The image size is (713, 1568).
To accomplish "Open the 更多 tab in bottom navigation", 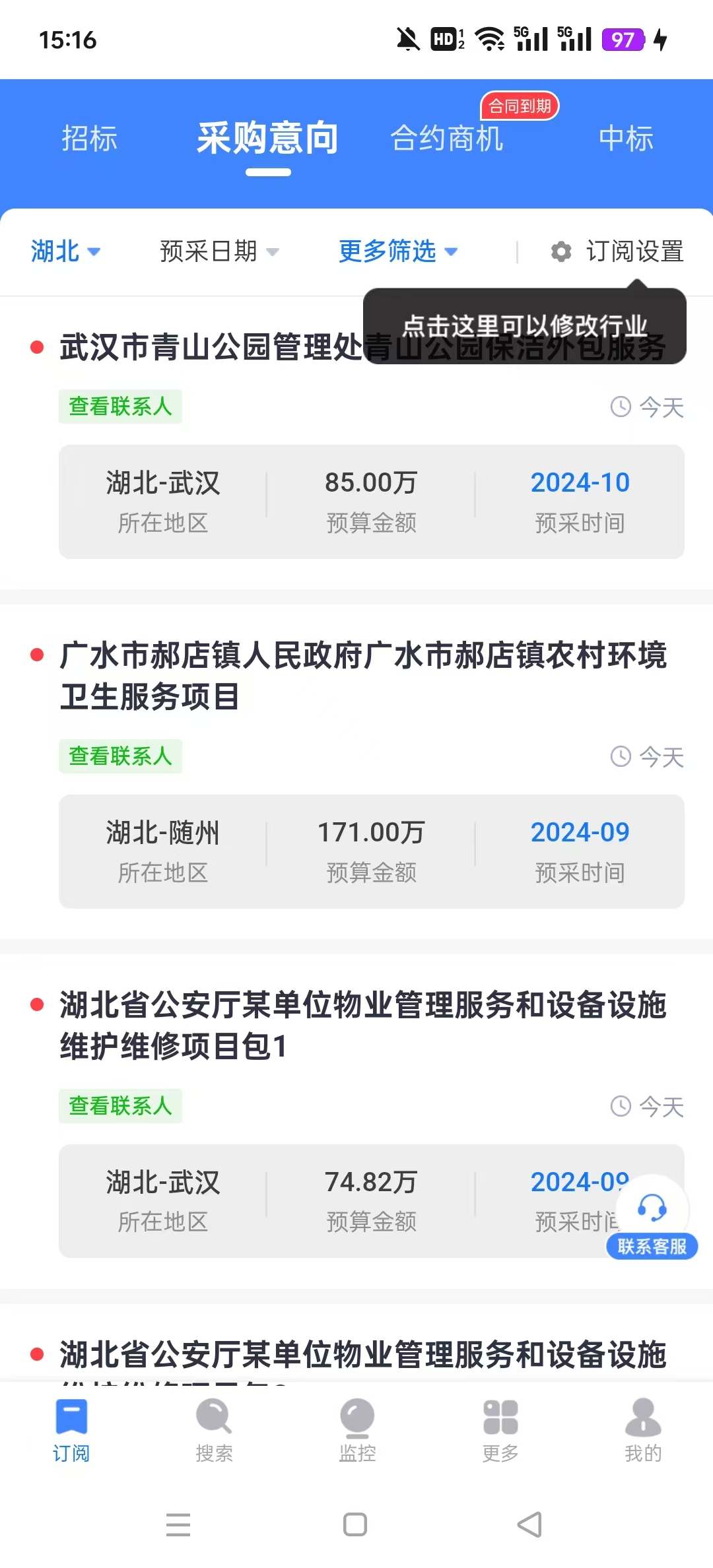I will pos(500,1430).
